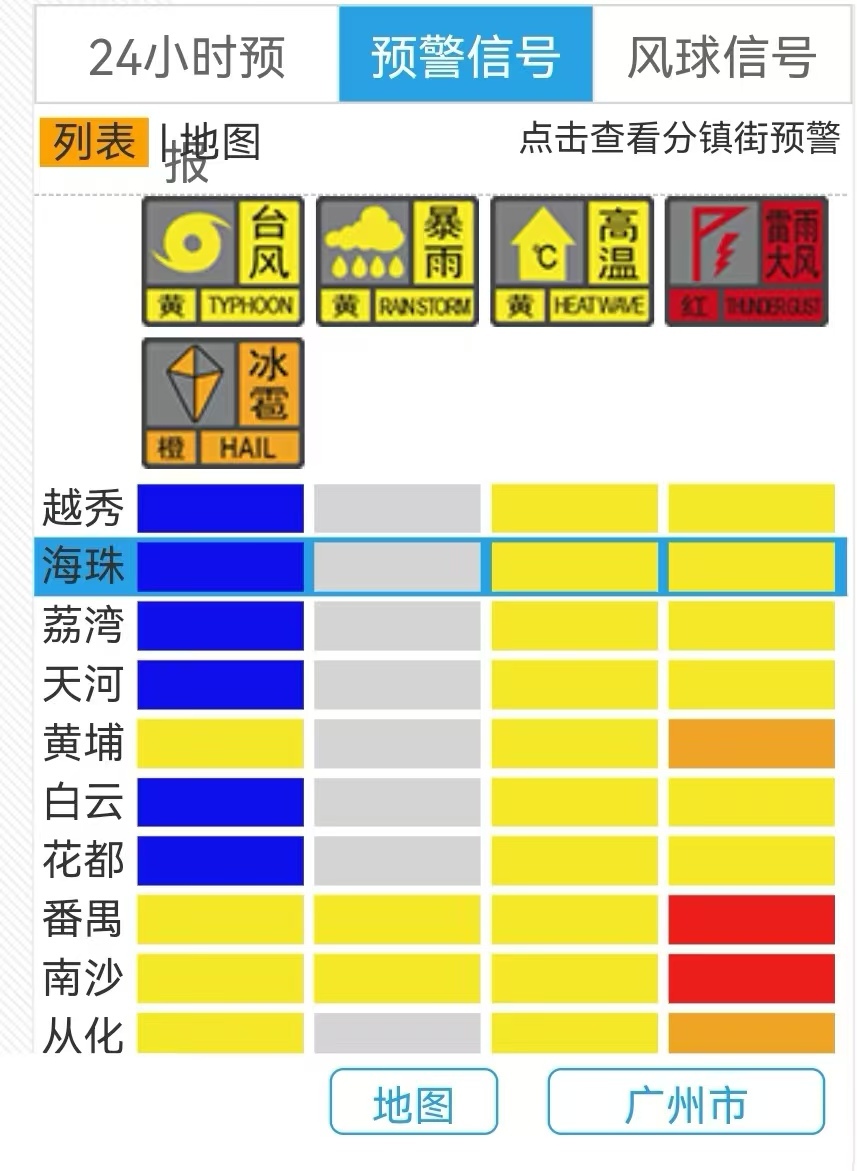Open the 风球信号 tab
The height and width of the screenshot is (1171, 857).
[x=721, y=55]
